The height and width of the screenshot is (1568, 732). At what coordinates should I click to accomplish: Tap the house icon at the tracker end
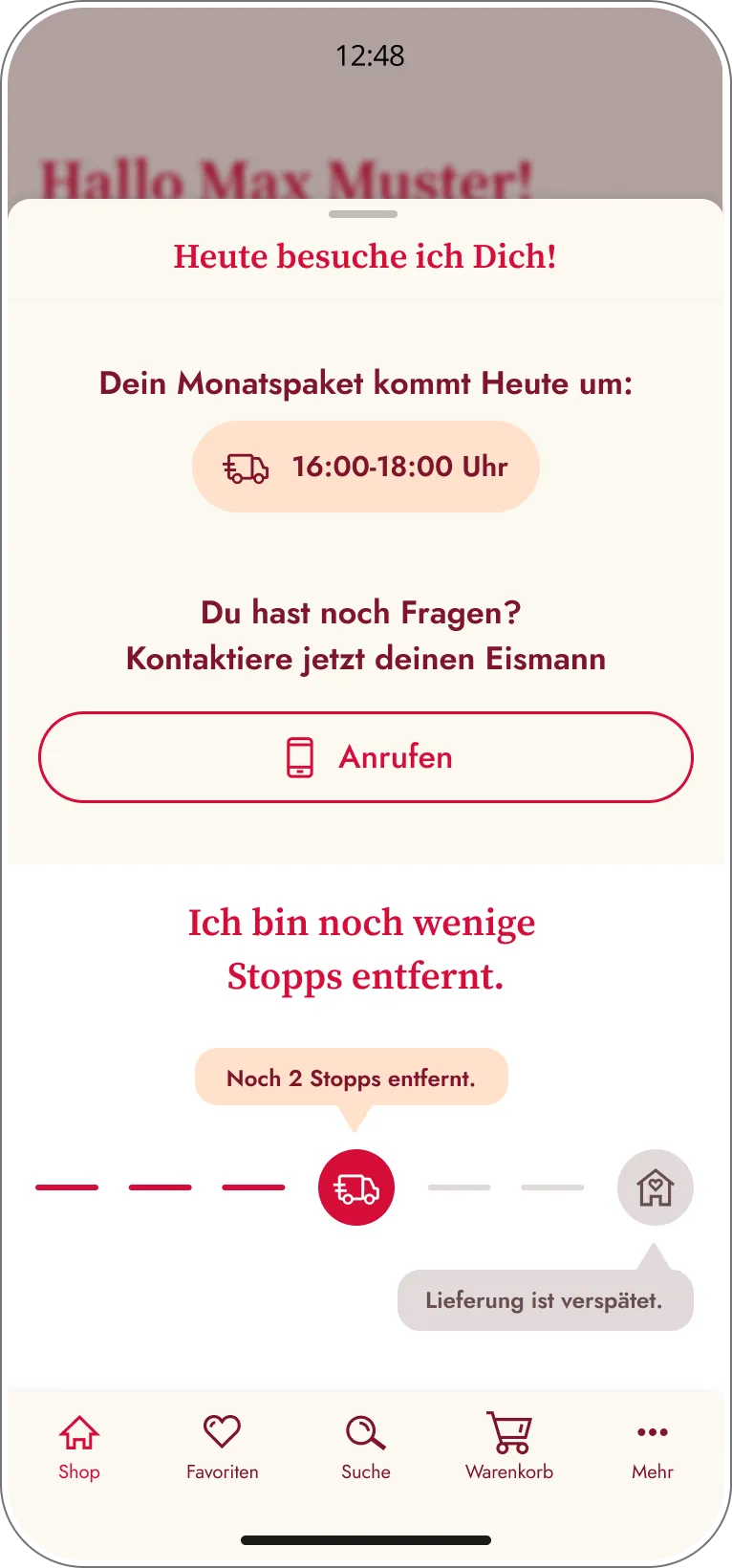[x=655, y=1187]
